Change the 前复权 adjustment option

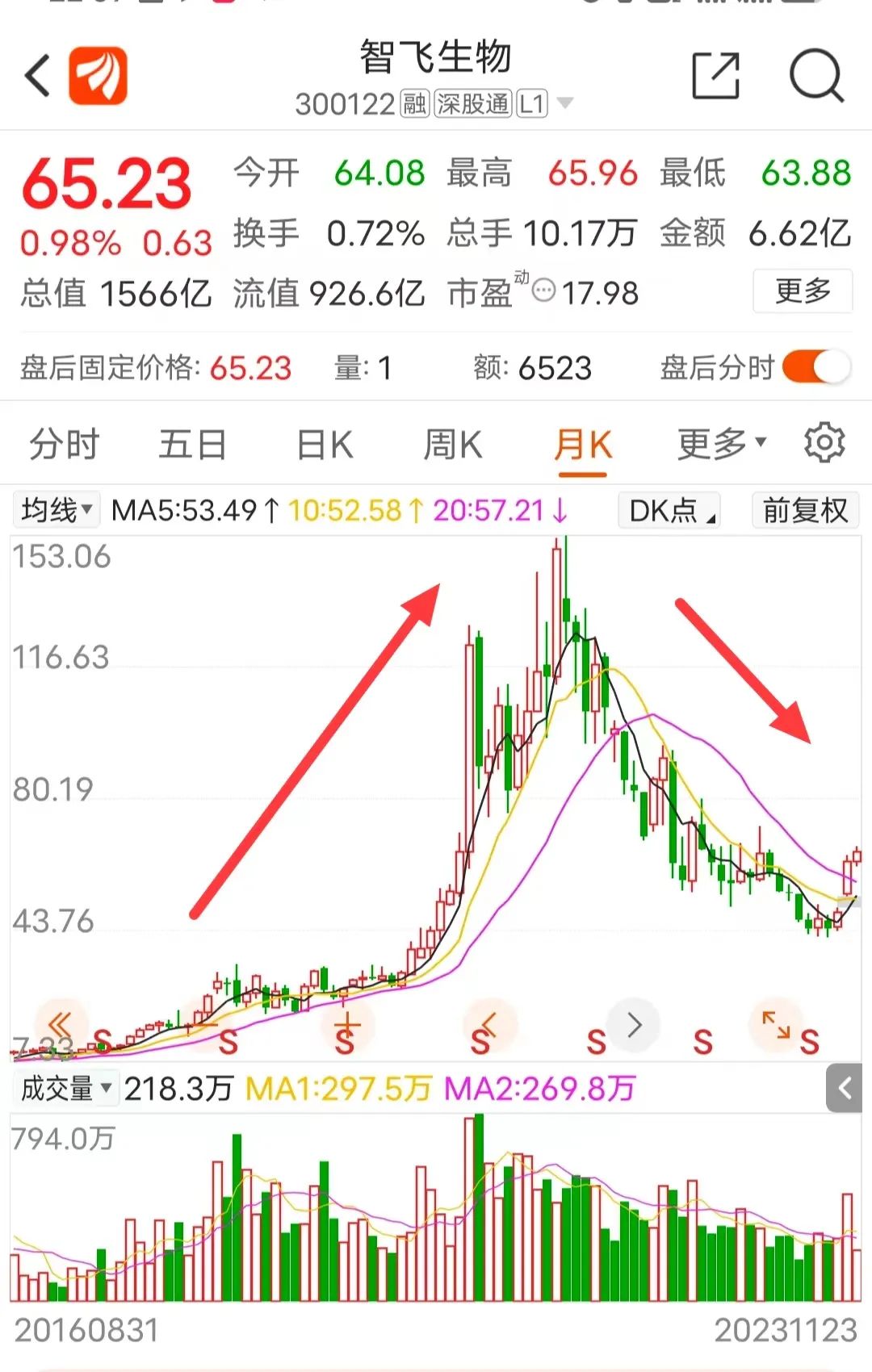click(804, 510)
